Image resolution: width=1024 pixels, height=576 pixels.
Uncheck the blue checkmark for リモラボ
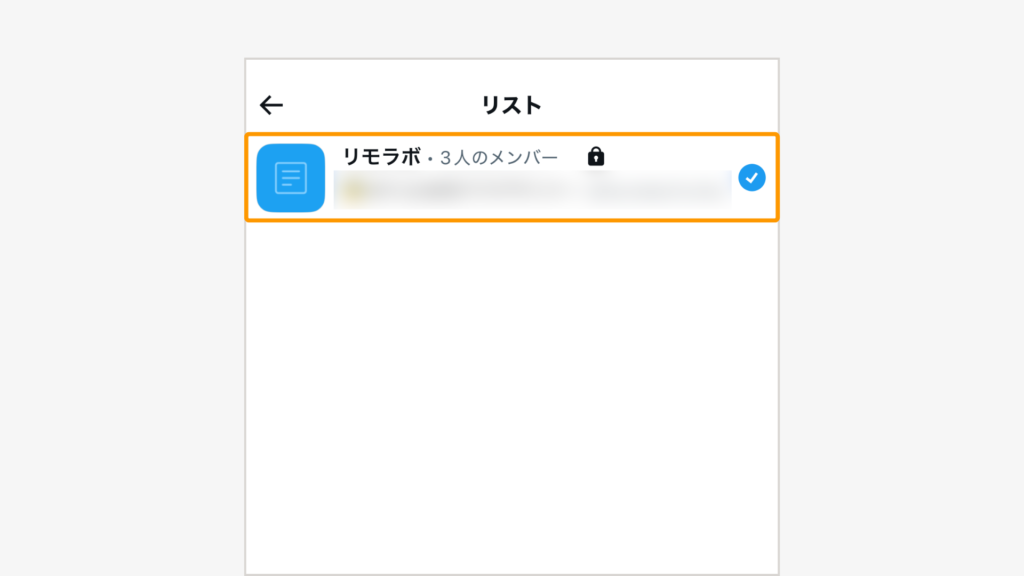tap(752, 178)
